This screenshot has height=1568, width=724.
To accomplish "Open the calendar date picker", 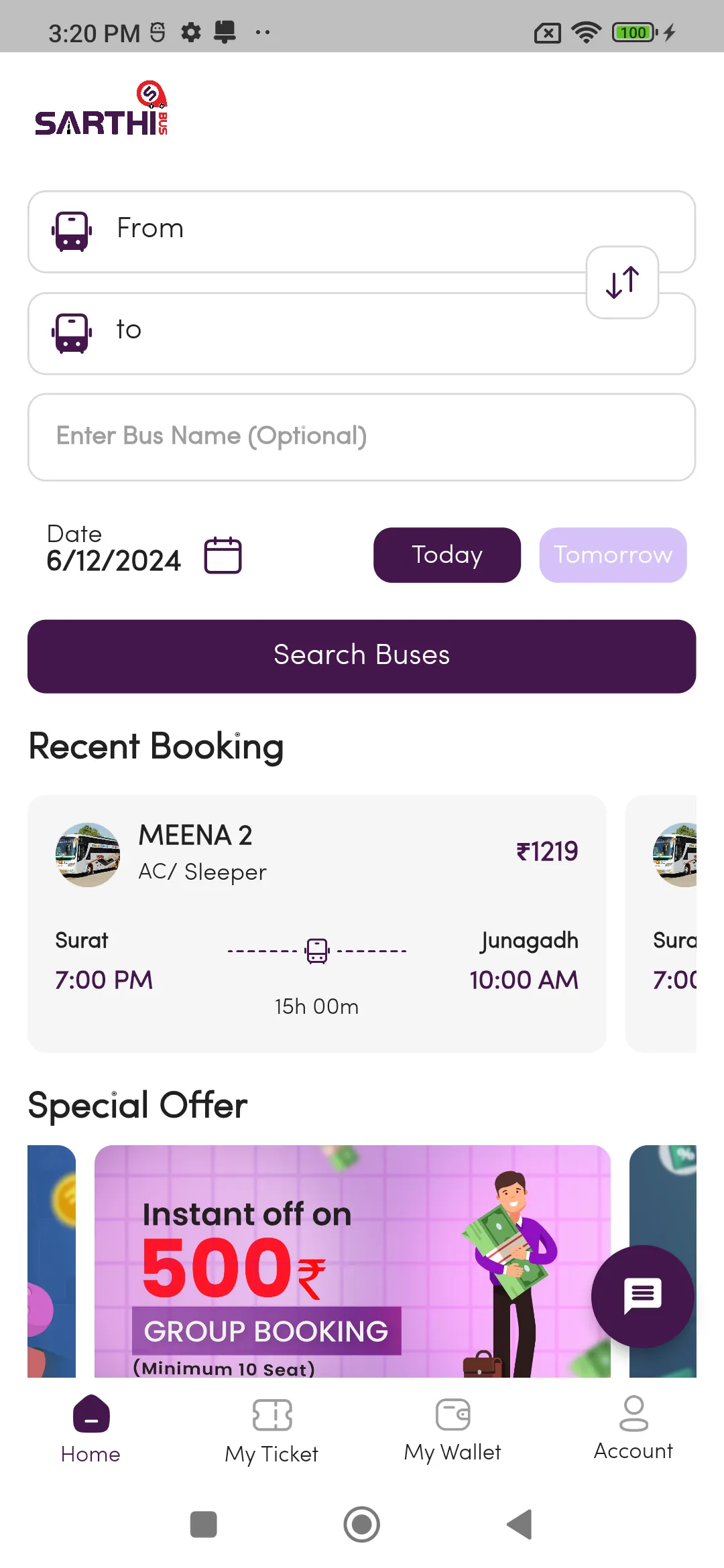I will point(223,554).
